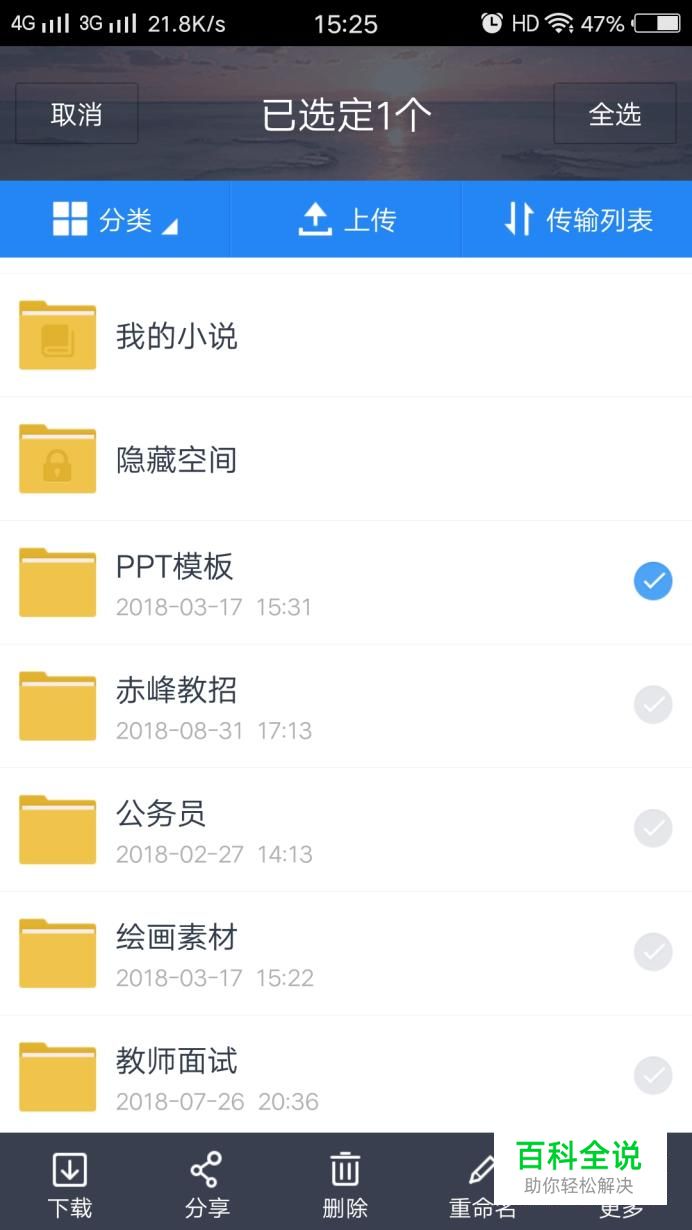Screen dimensions: 692x1230
Task: Tick the 教师面试 folder checkbox
Action: [652, 1076]
